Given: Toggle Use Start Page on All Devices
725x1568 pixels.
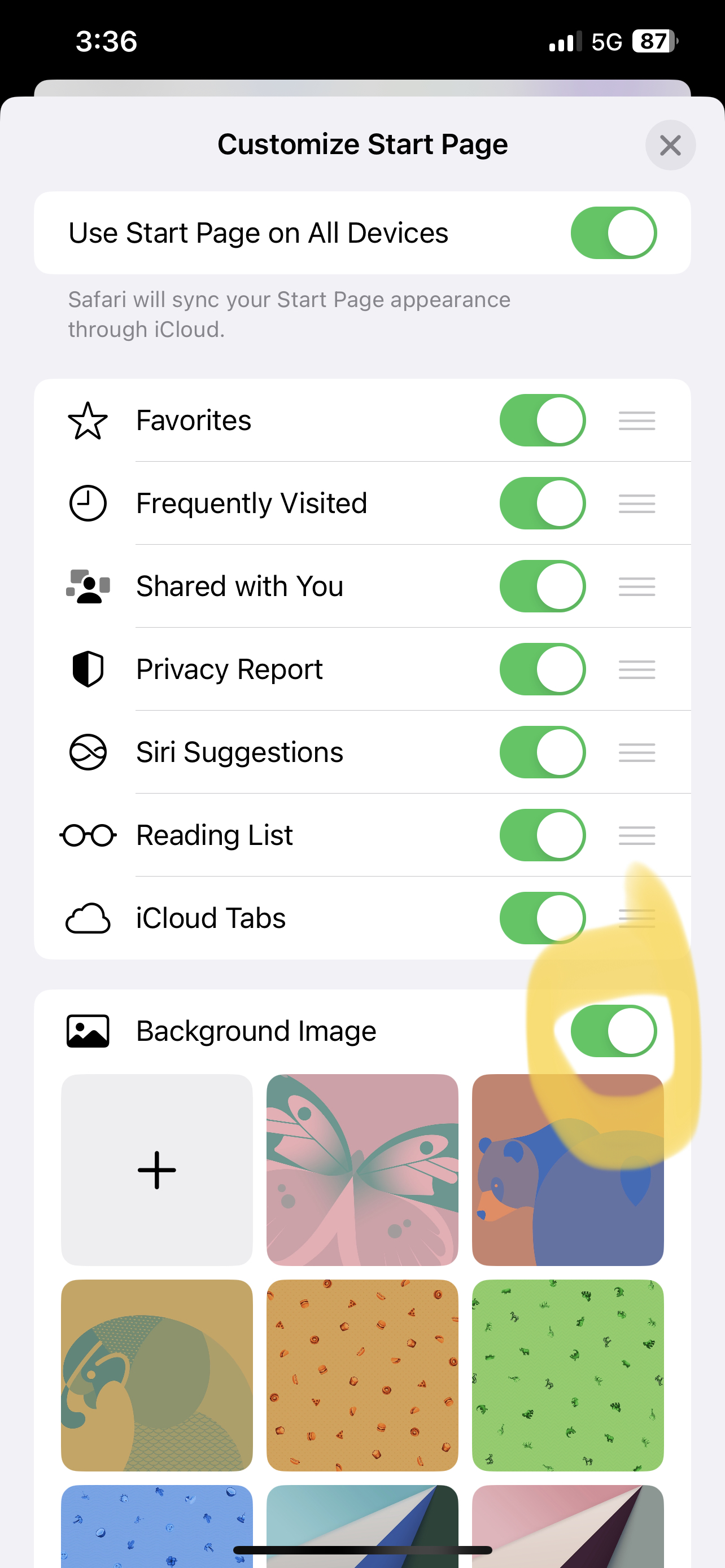Looking at the screenshot, I should click(x=613, y=233).
